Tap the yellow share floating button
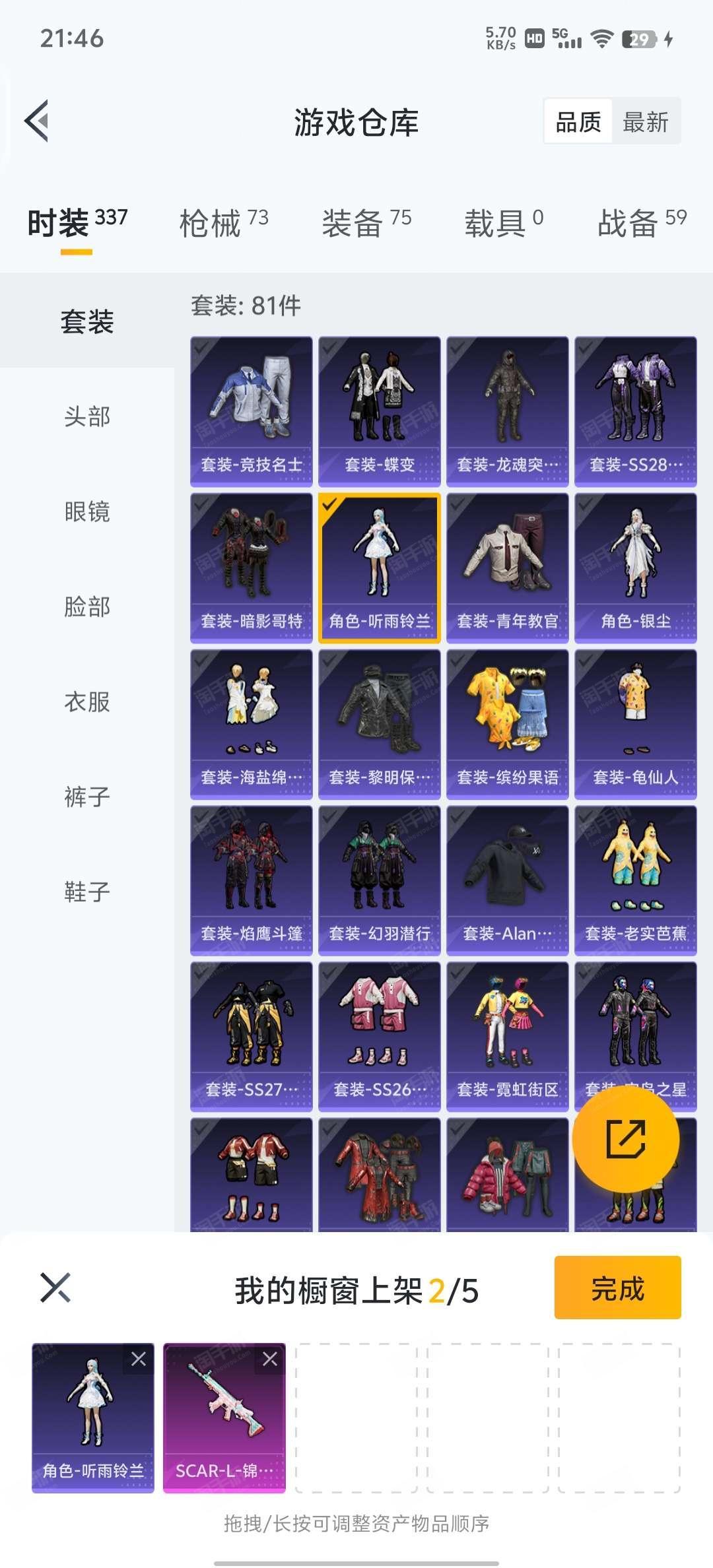Screen dimensions: 713x1568 [626, 1139]
